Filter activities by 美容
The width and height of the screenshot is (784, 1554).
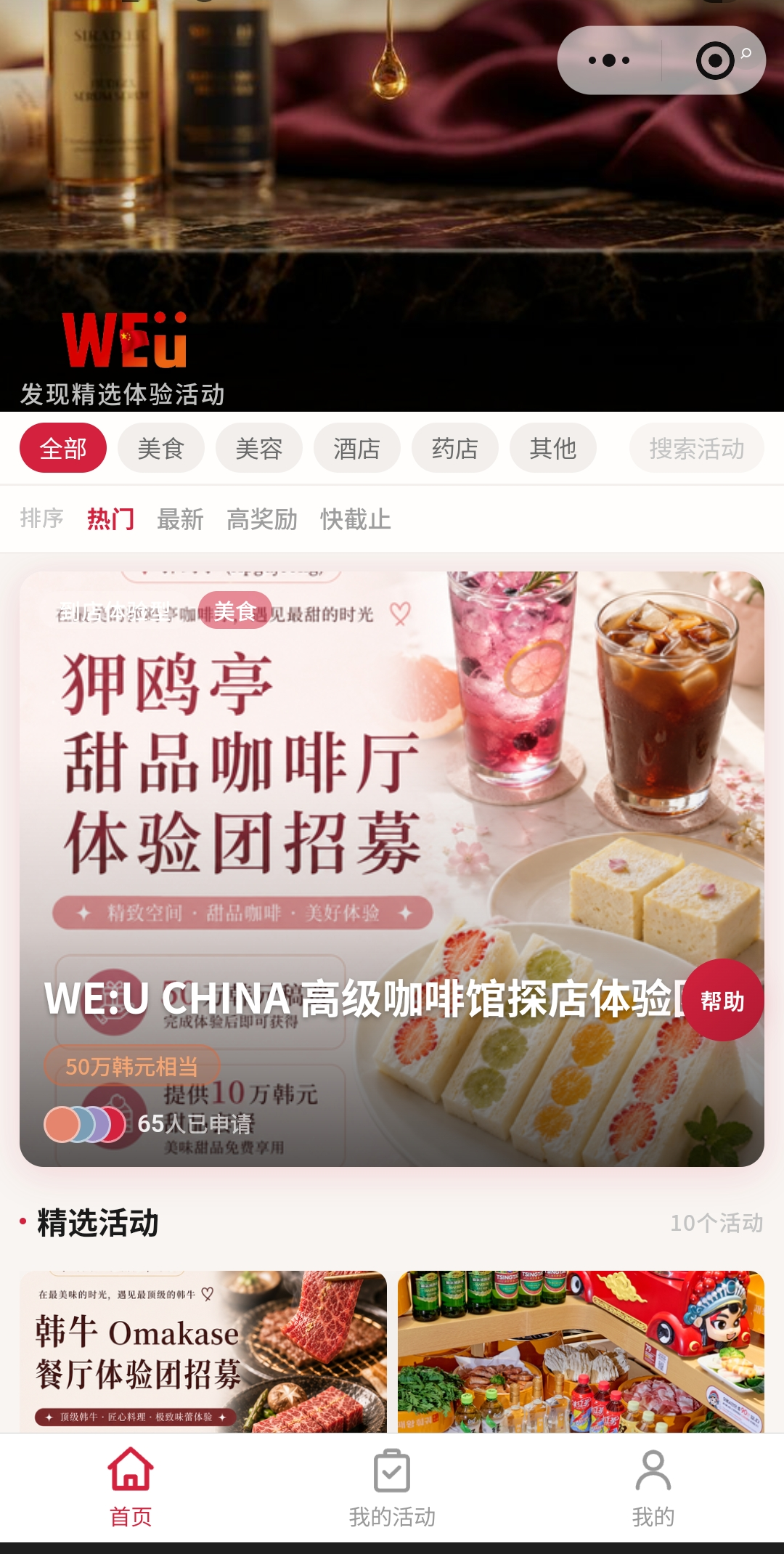coord(259,448)
